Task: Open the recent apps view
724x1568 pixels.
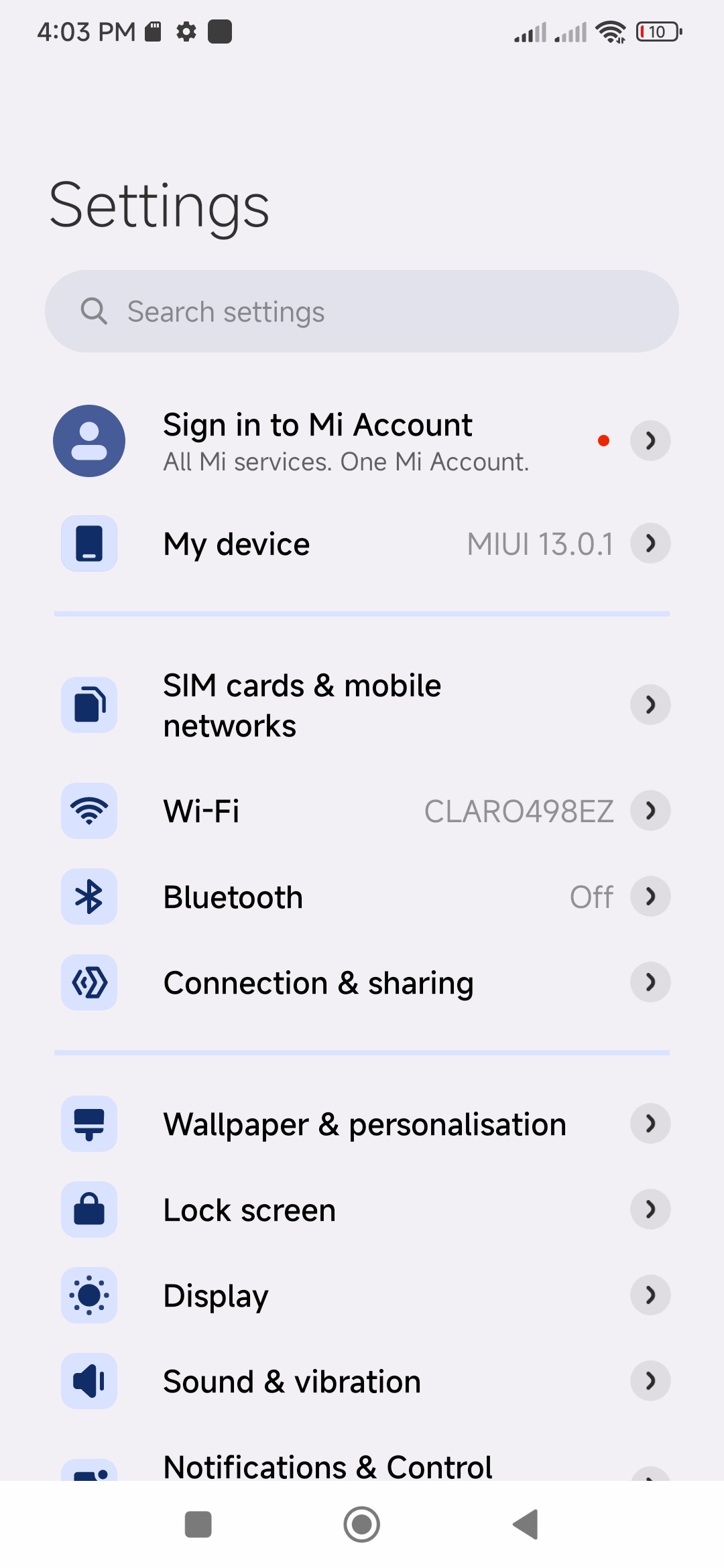Action: [x=198, y=1524]
